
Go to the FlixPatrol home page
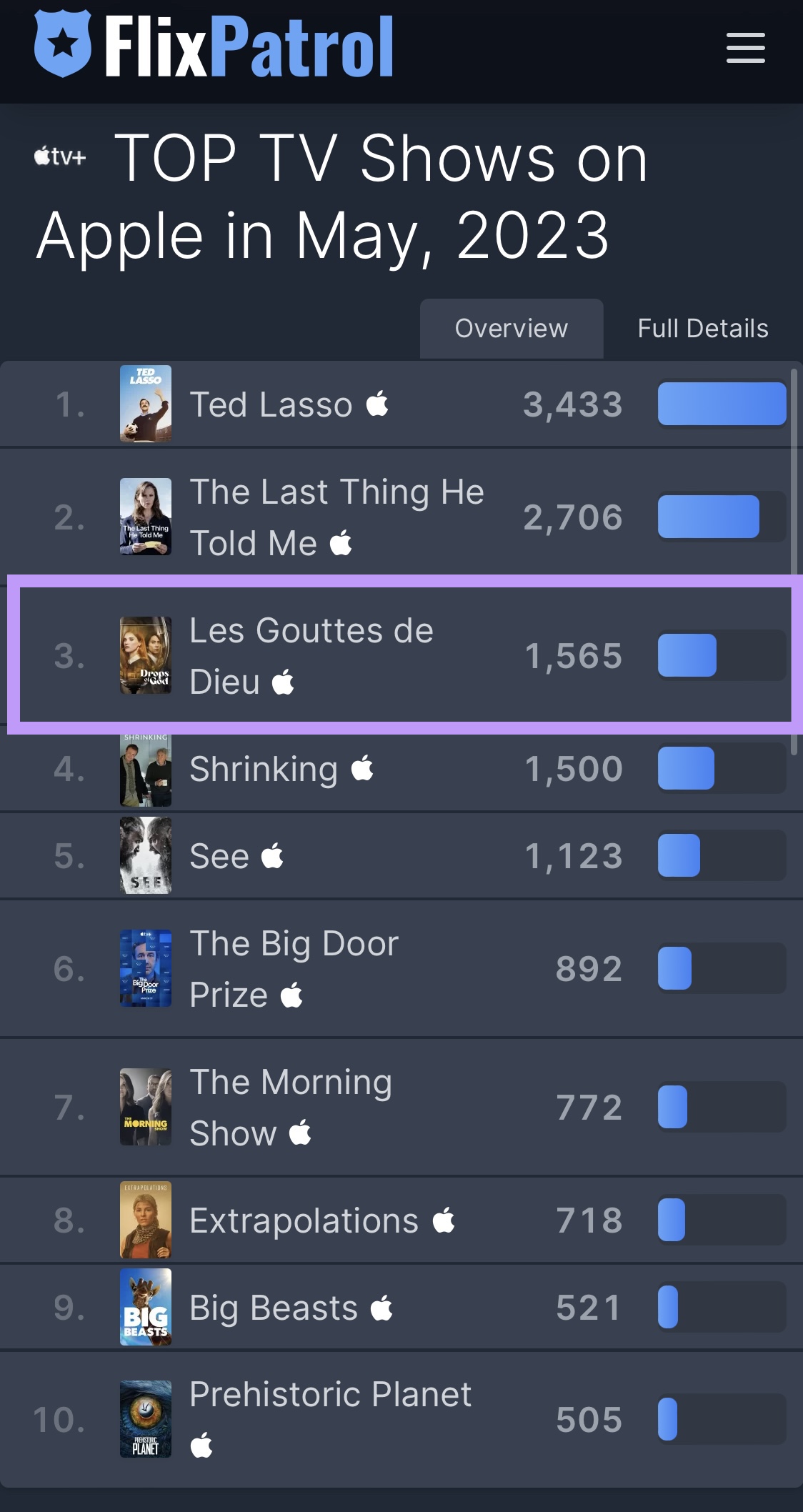214,46
